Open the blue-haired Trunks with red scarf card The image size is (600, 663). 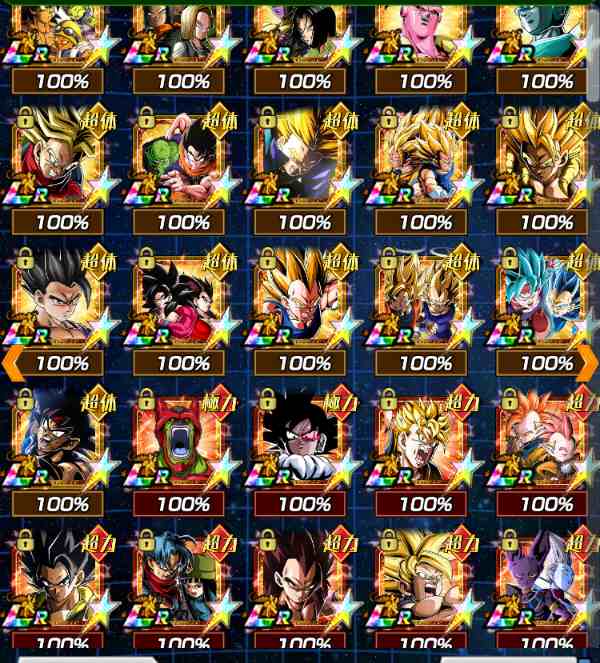[x=180, y=582]
